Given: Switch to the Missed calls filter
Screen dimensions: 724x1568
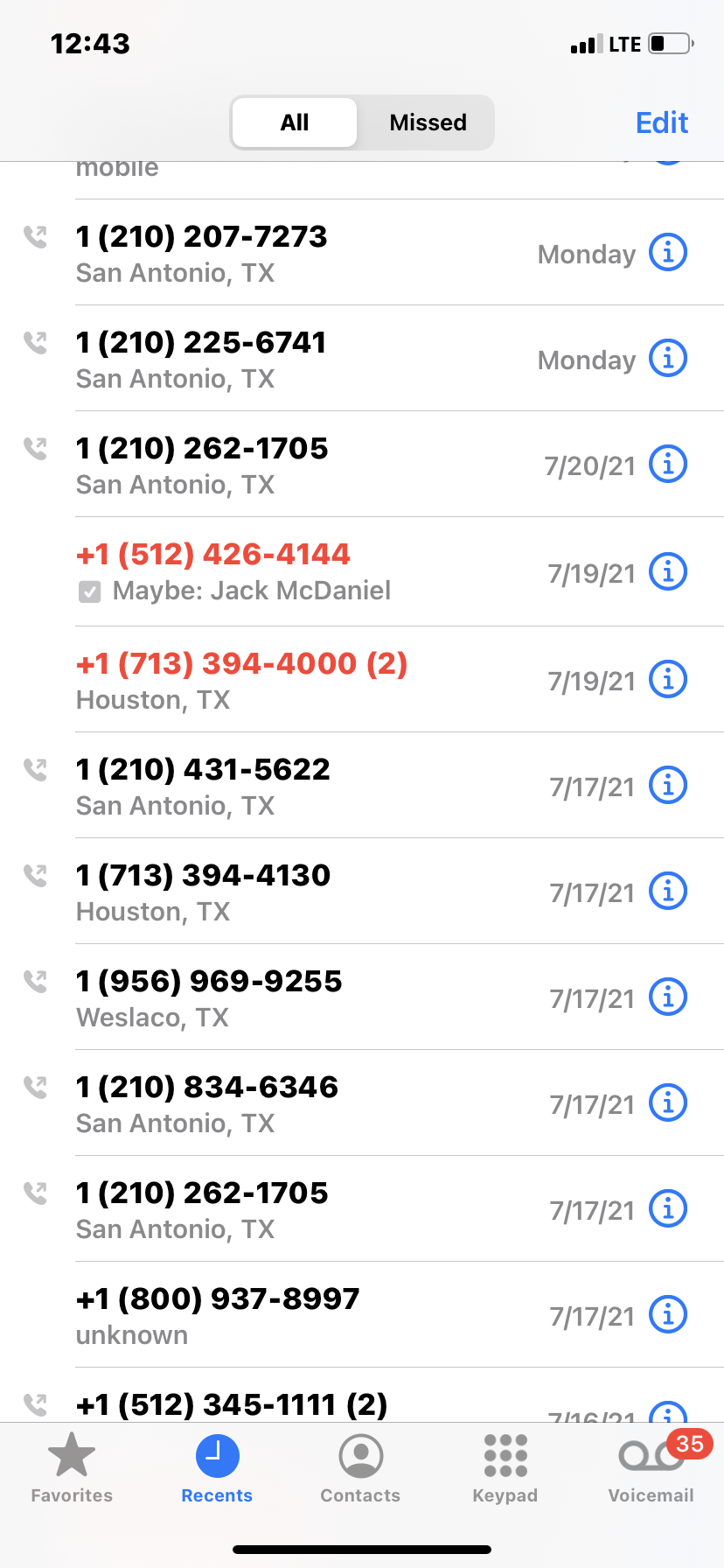Looking at the screenshot, I should pyautogui.click(x=428, y=122).
